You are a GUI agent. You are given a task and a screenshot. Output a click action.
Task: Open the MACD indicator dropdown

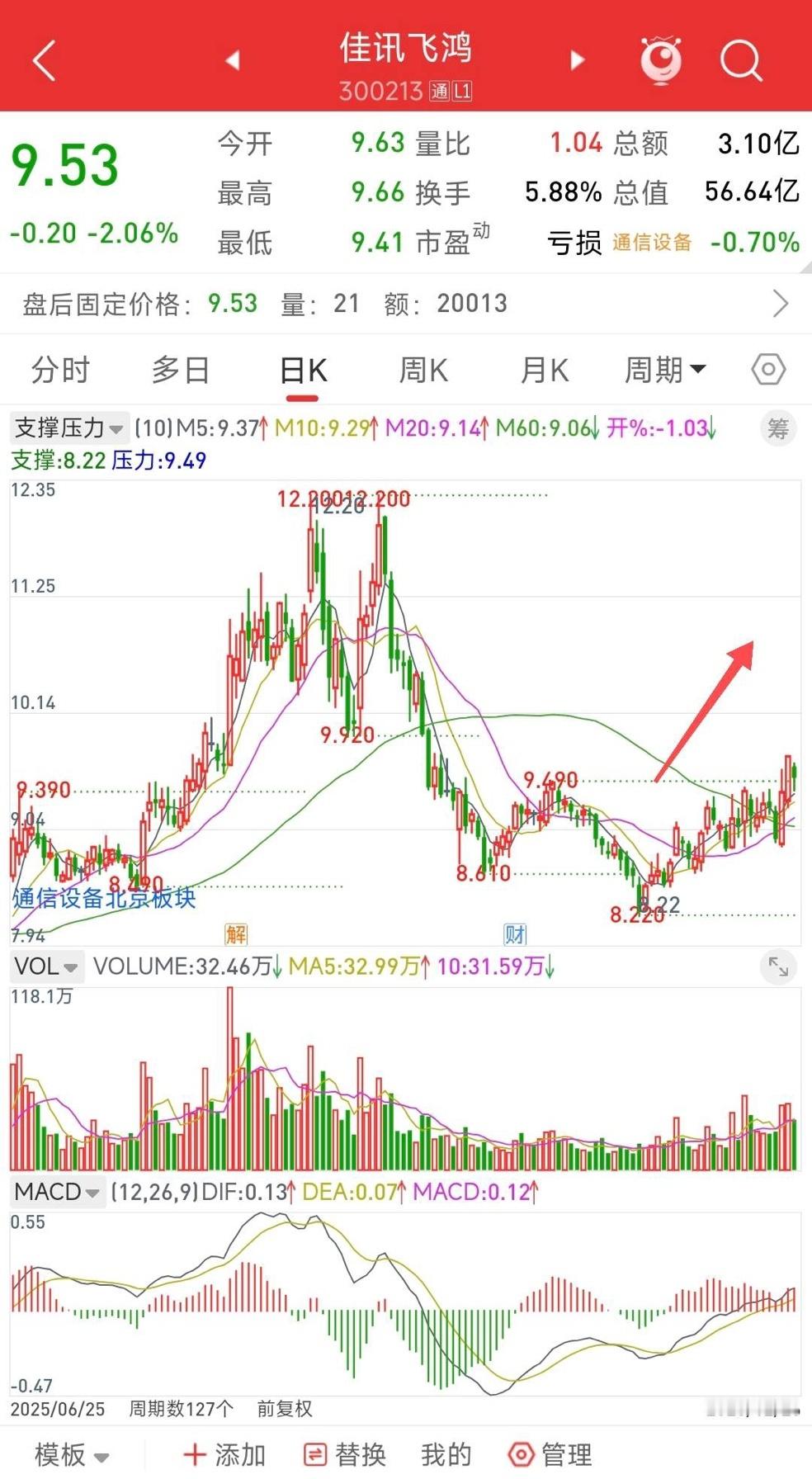56,1192
